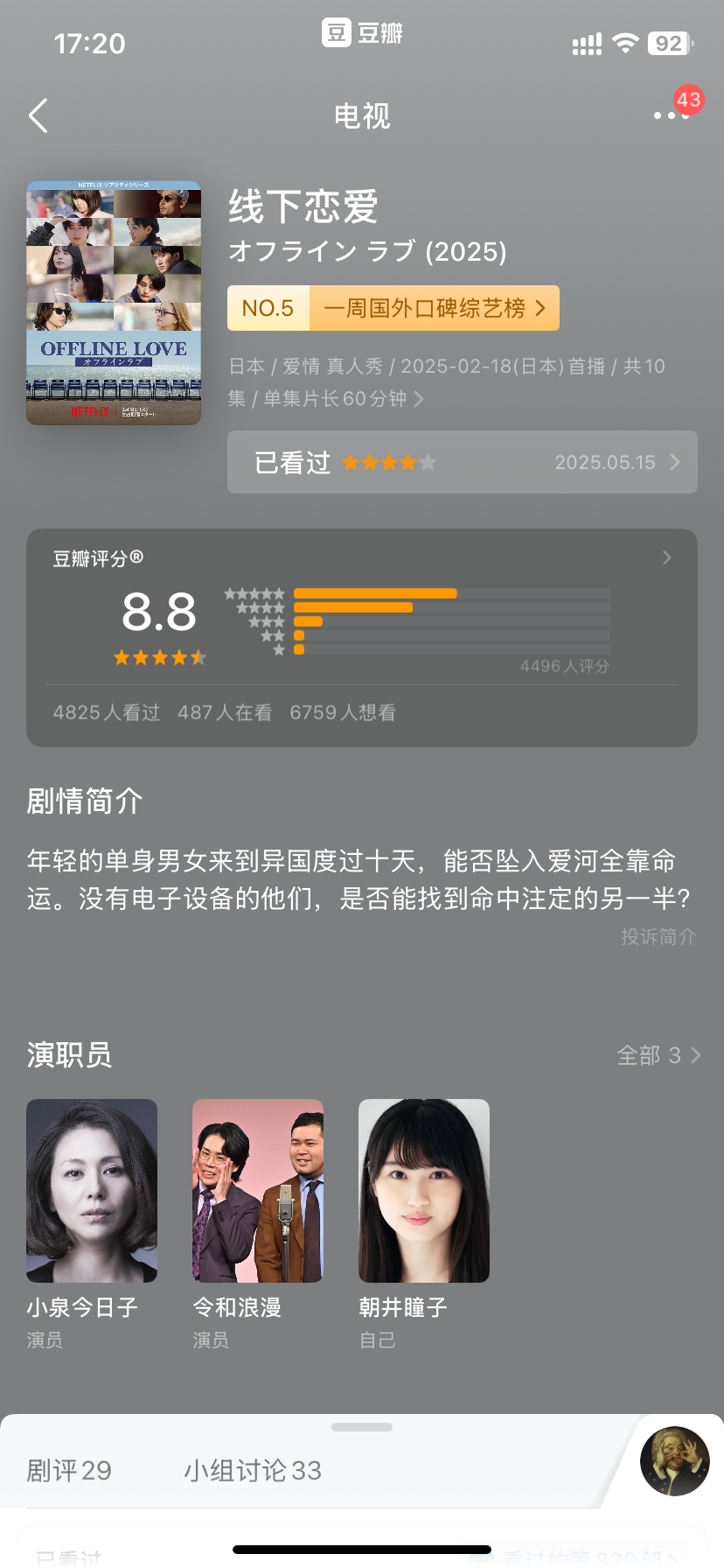
Task: Open 小泉今日子's cast profile
Action: tap(92, 1225)
